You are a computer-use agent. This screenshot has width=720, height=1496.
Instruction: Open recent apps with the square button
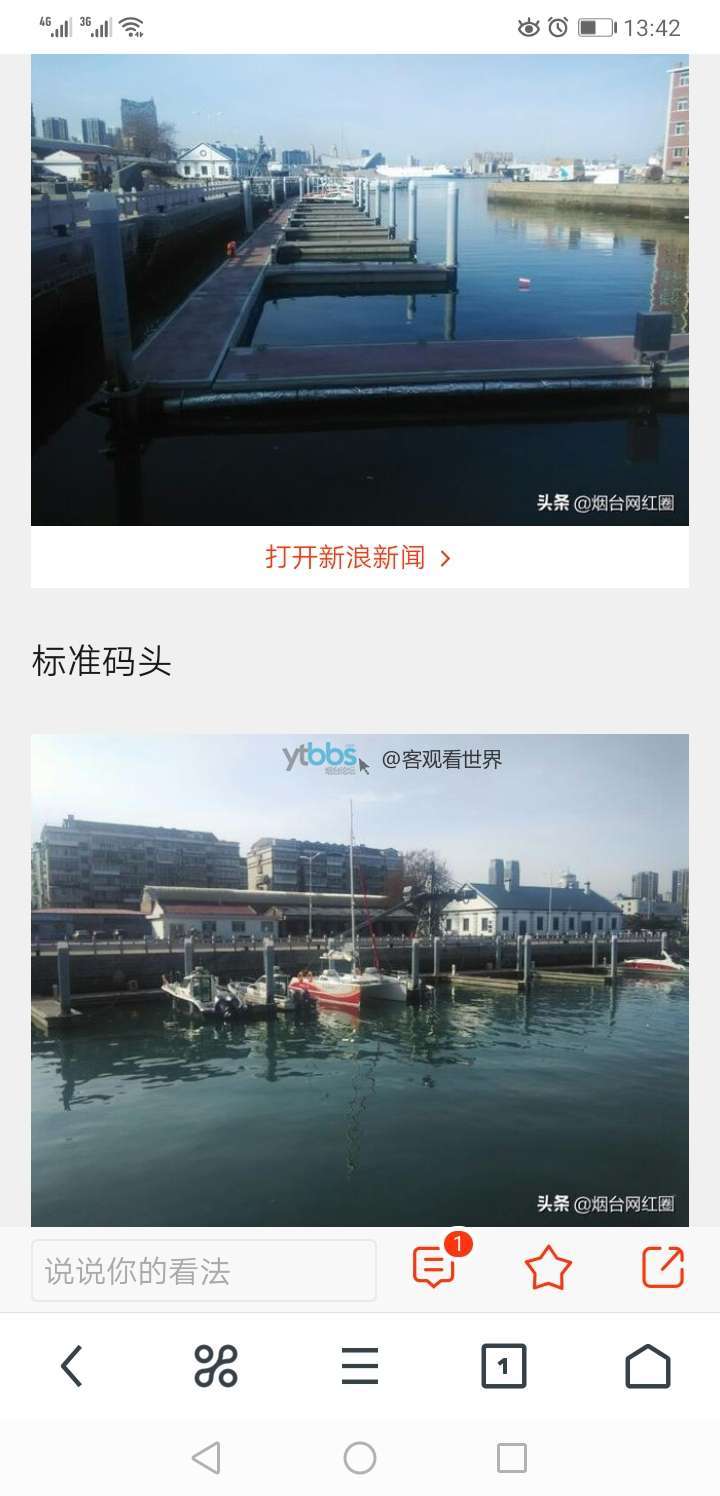coord(512,1458)
